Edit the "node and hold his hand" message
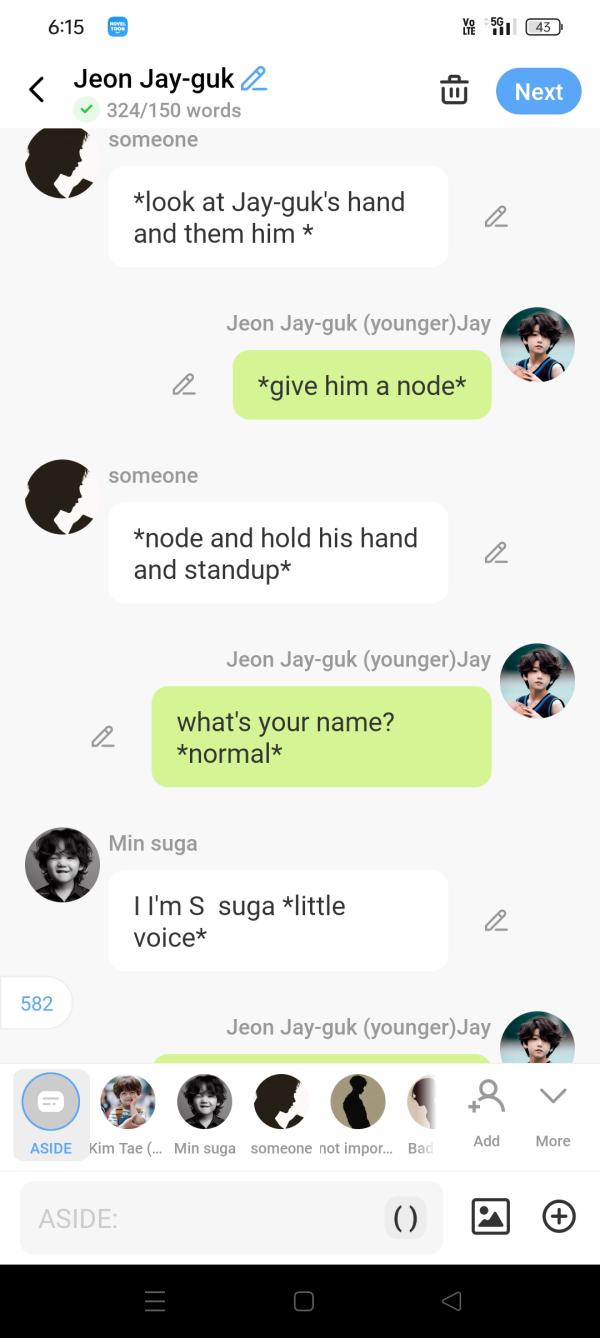This screenshot has width=600, height=1338. coord(496,553)
